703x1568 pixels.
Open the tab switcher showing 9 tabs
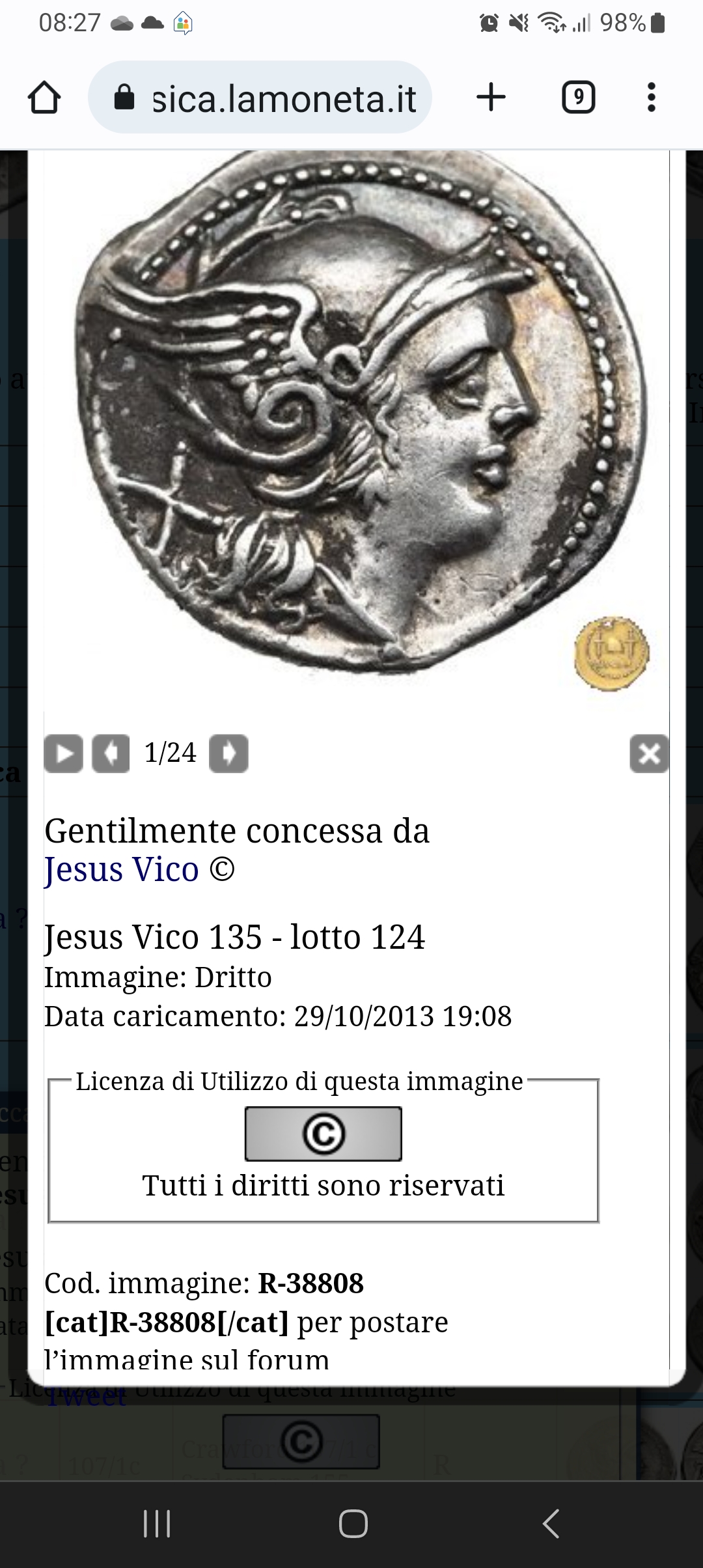tap(578, 98)
